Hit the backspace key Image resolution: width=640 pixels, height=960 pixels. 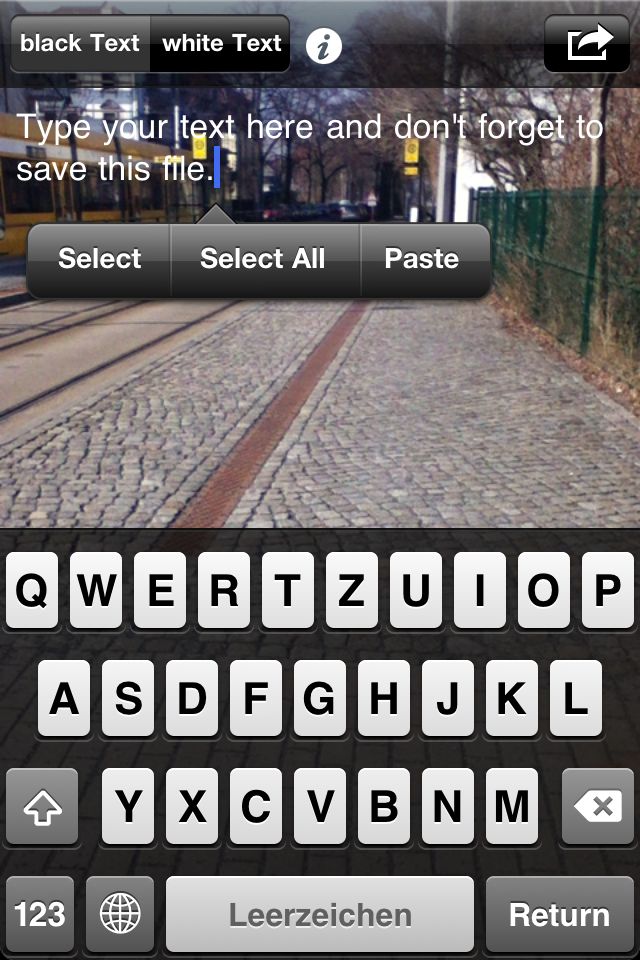point(597,806)
